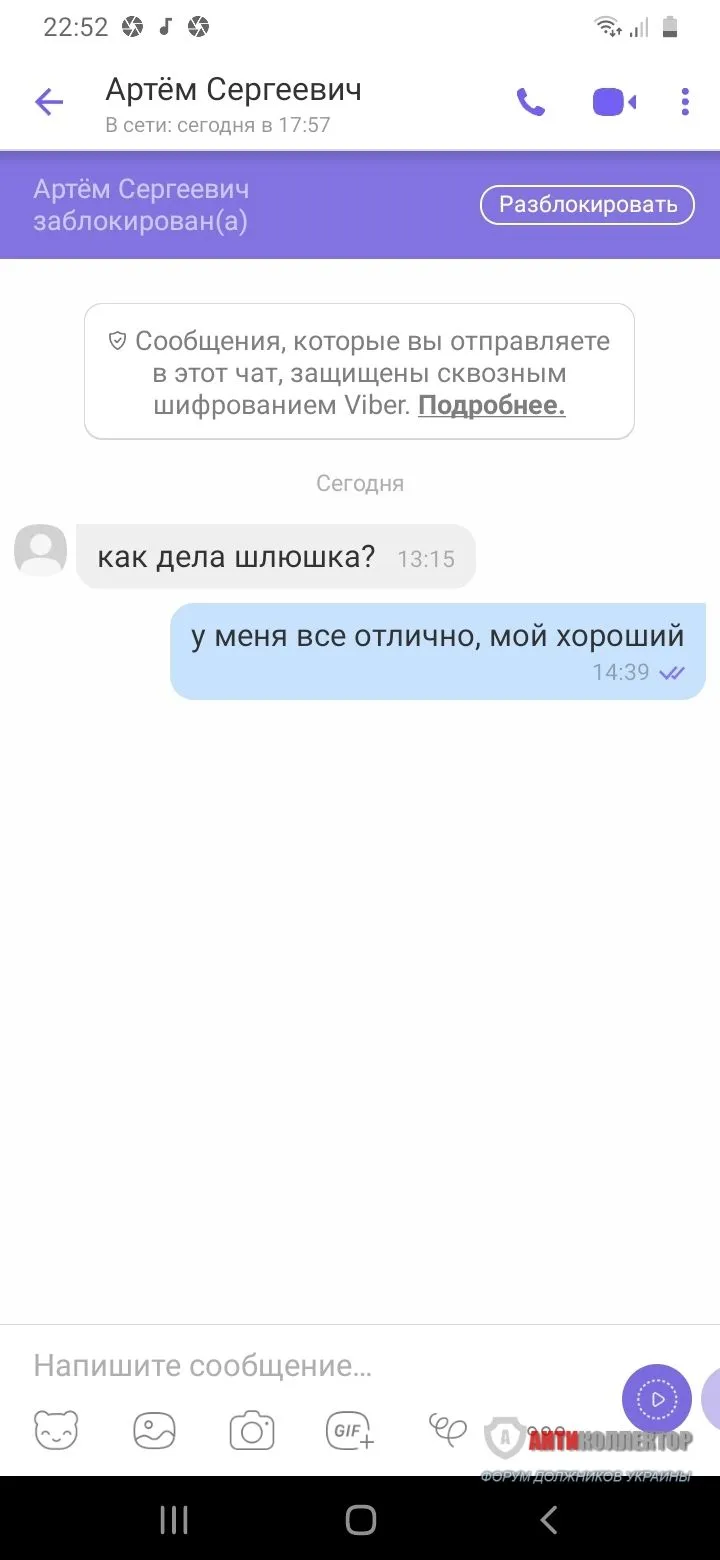Open the camera to take a photo
Image resolution: width=720 pixels, height=1560 pixels.
[x=252, y=1431]
